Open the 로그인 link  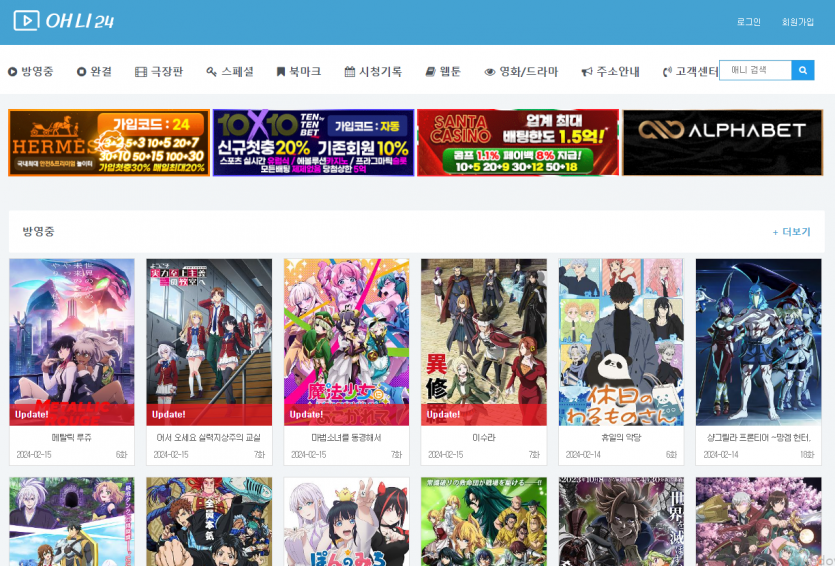tap(748, 21)
